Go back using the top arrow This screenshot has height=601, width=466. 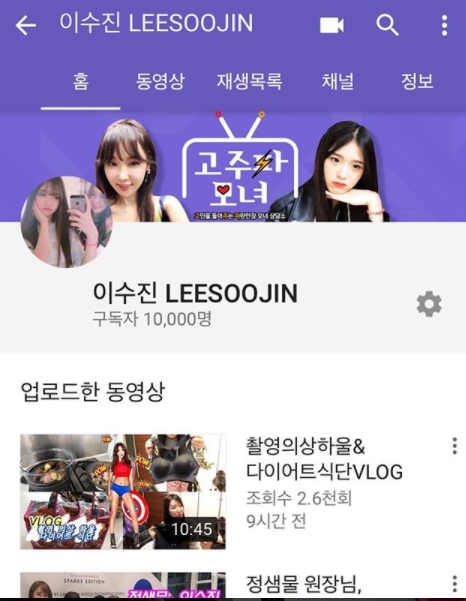(x=26, y=26)
